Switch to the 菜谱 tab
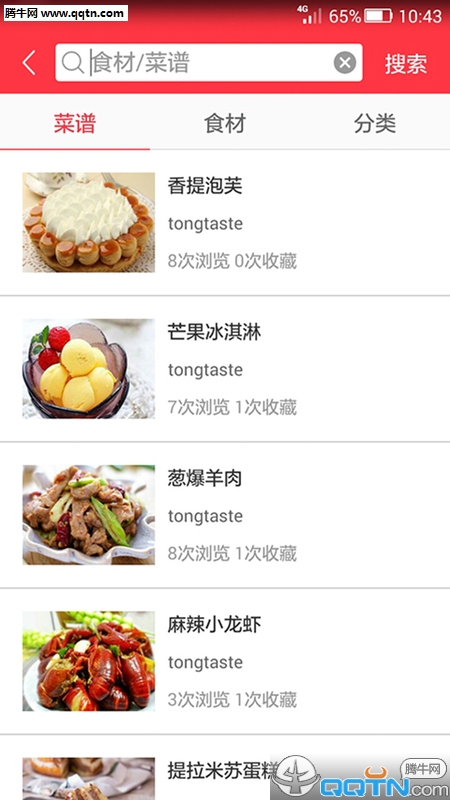Screen dimensions: 450x800 [x=75, y=123]
